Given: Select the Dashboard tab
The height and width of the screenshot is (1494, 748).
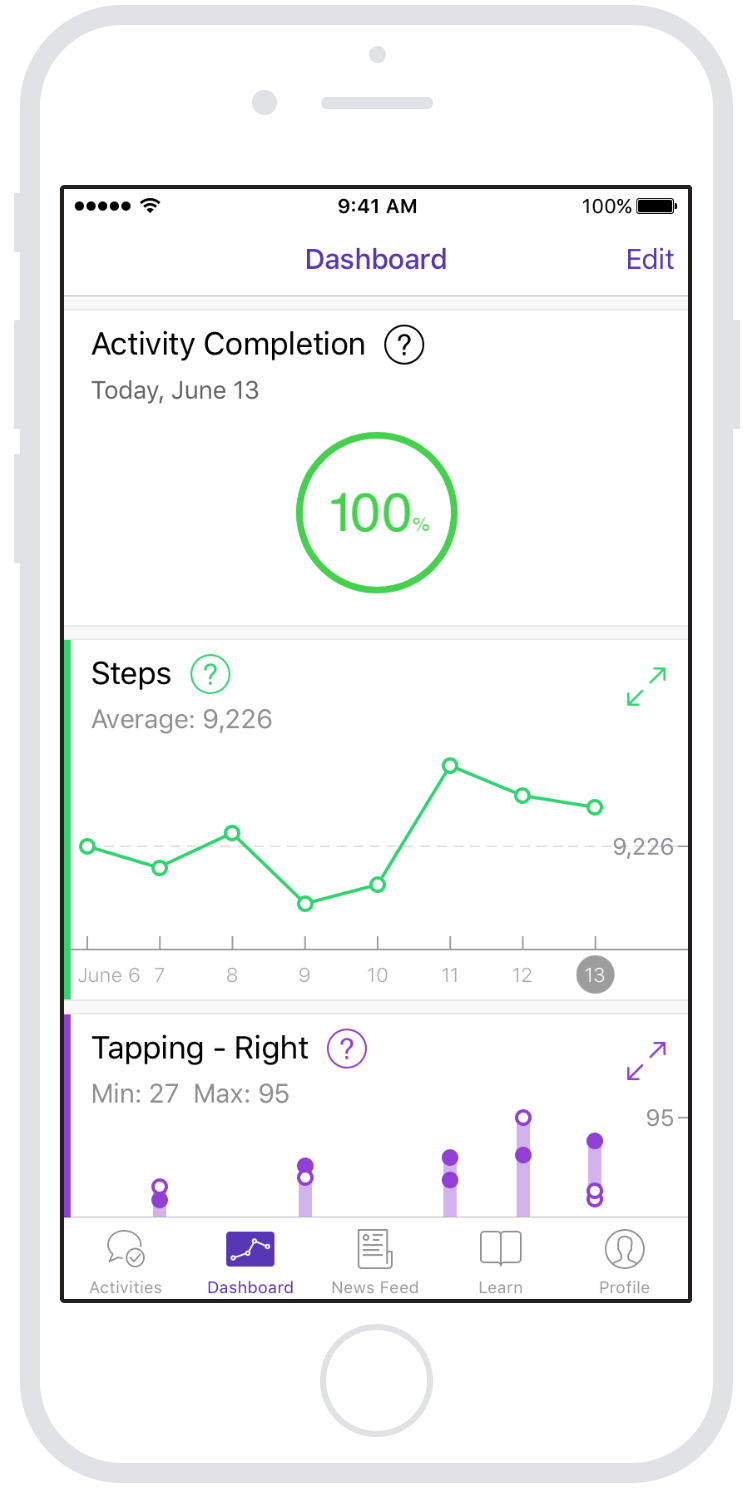Looking at the screenshot, I should 250,1260.
